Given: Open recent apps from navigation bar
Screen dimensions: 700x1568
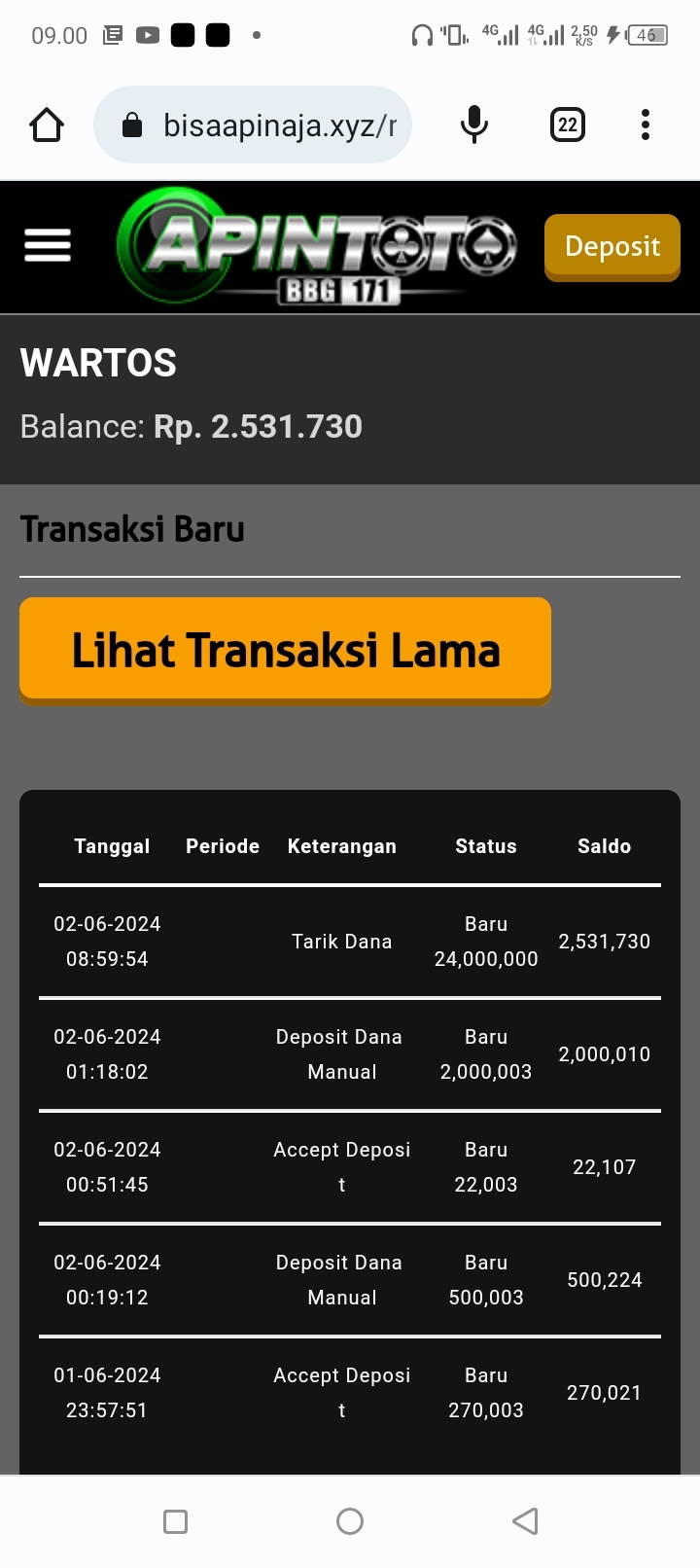Looking at the screenshot, I should tap(176, 1521).
